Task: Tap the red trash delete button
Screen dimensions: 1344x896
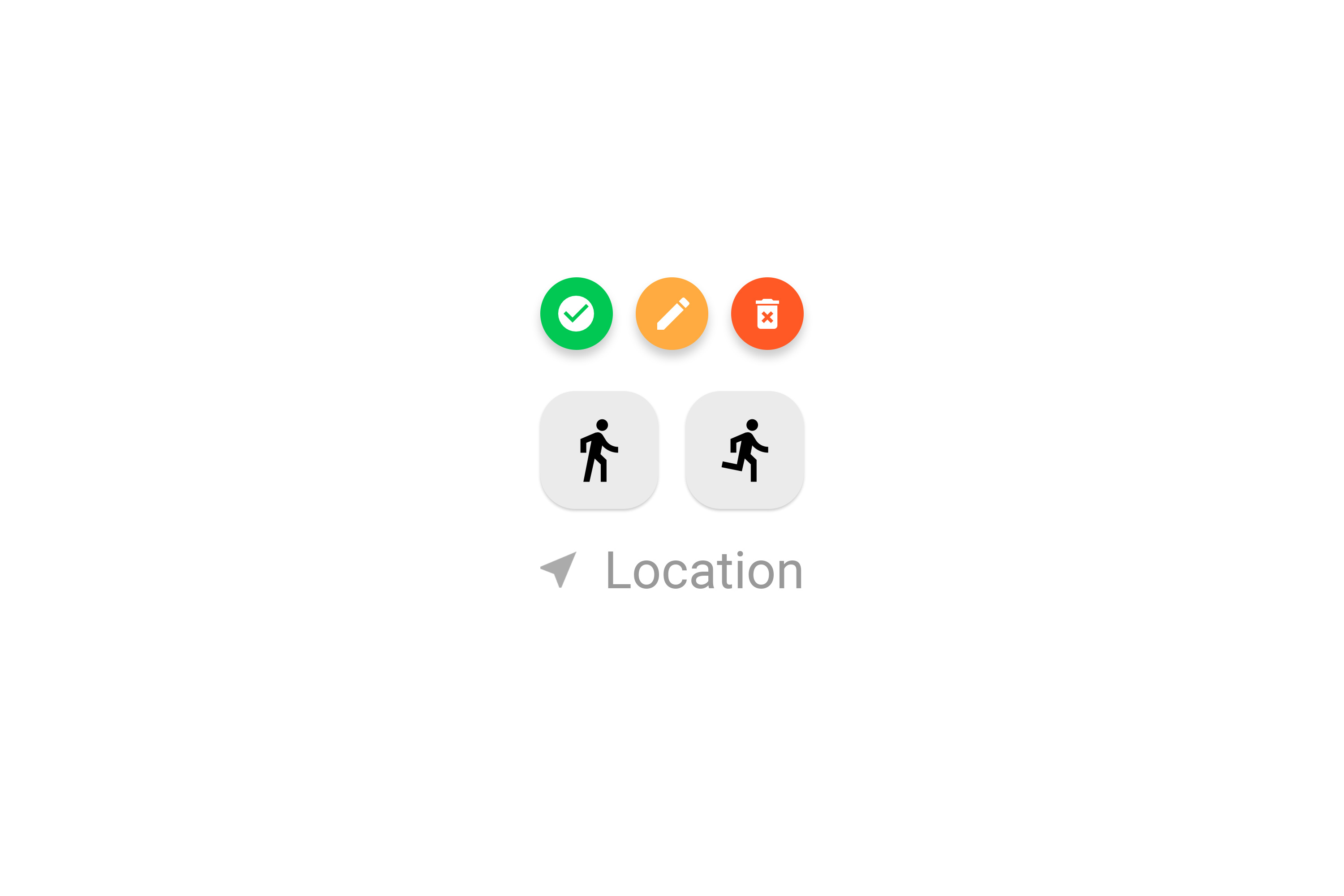Action: click(767, 314)
